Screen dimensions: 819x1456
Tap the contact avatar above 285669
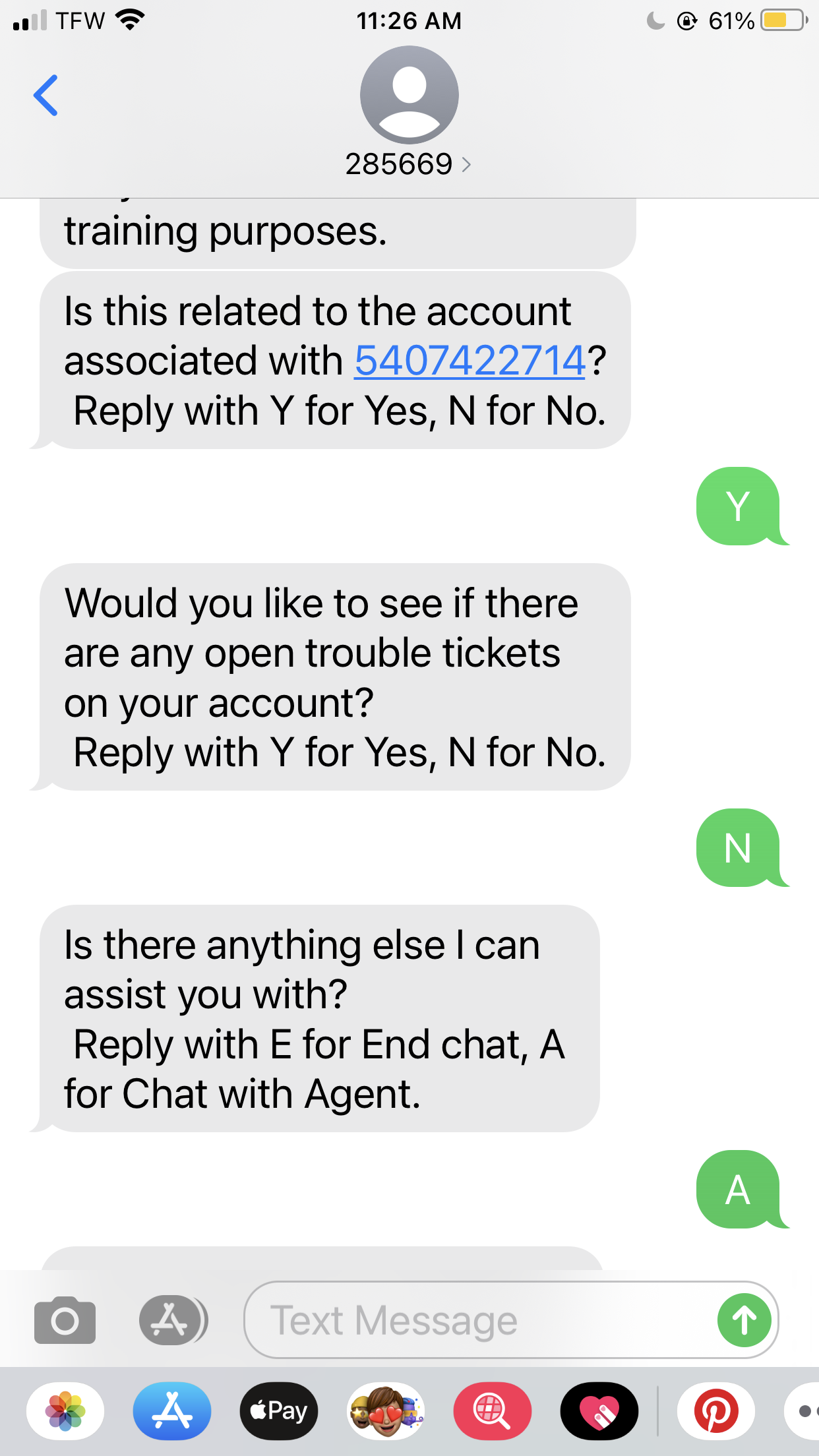click(x=409, y=95)
